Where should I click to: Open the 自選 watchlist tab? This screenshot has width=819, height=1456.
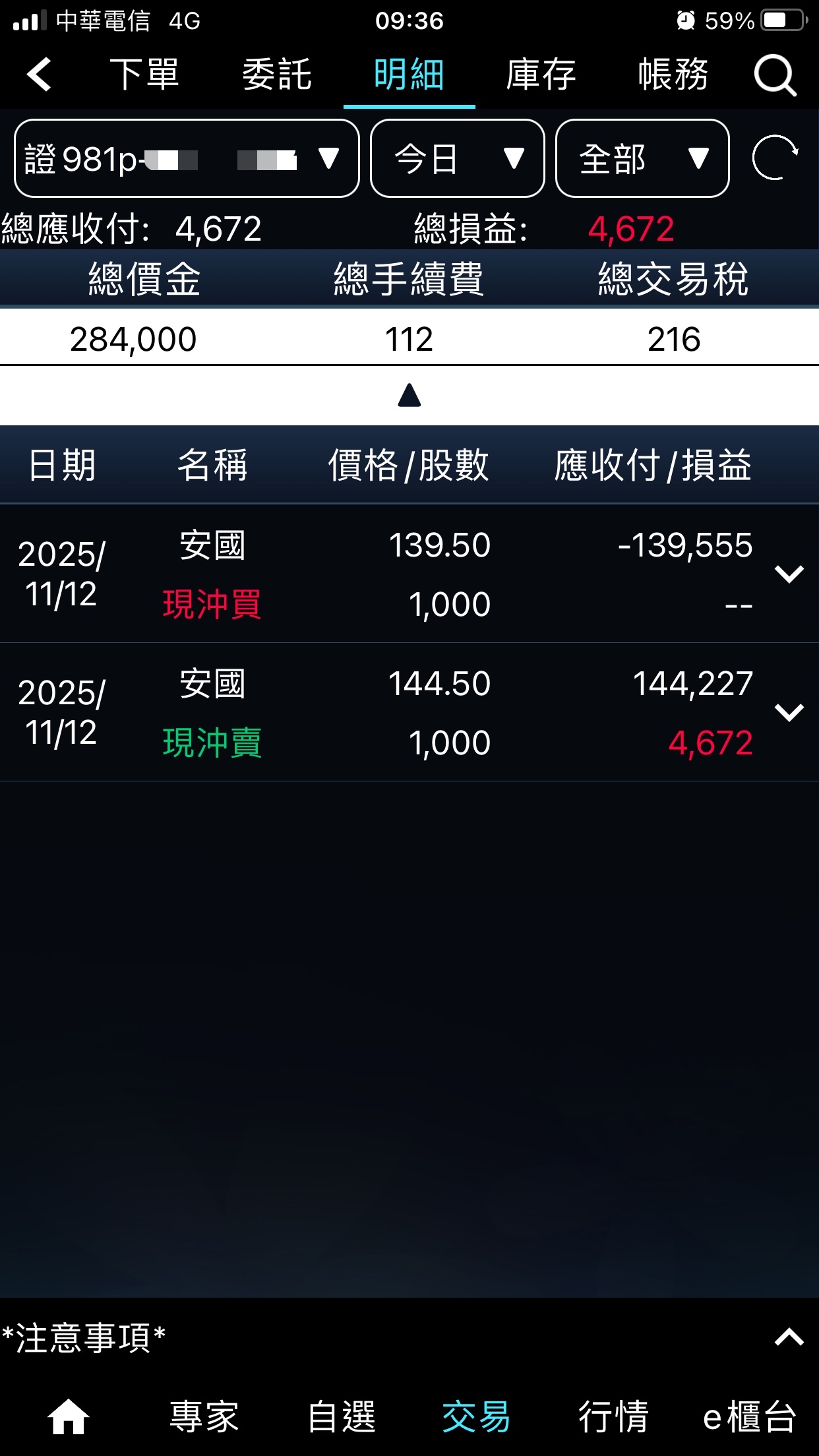342,1416
